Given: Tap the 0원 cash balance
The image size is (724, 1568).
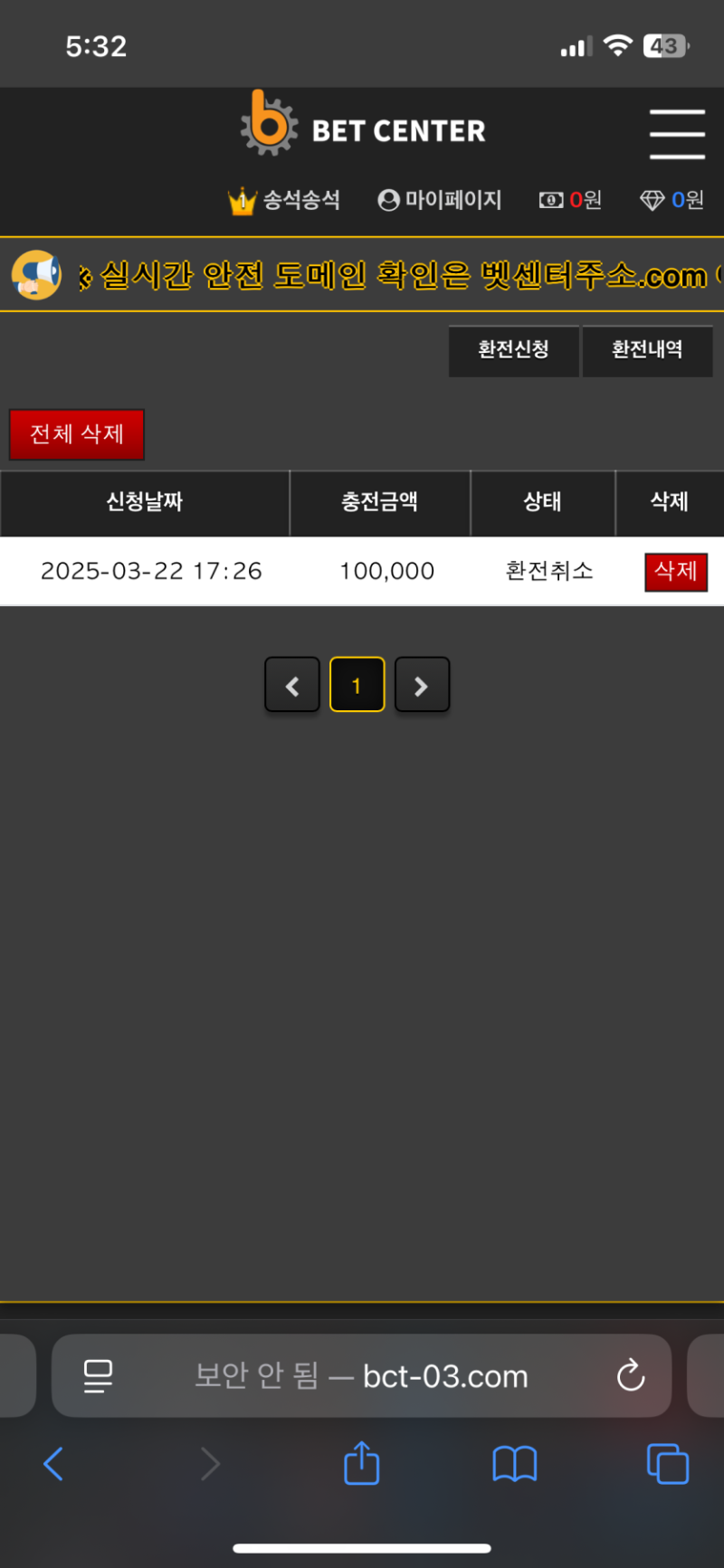Looking at the screenshot, I should [571, 200].
